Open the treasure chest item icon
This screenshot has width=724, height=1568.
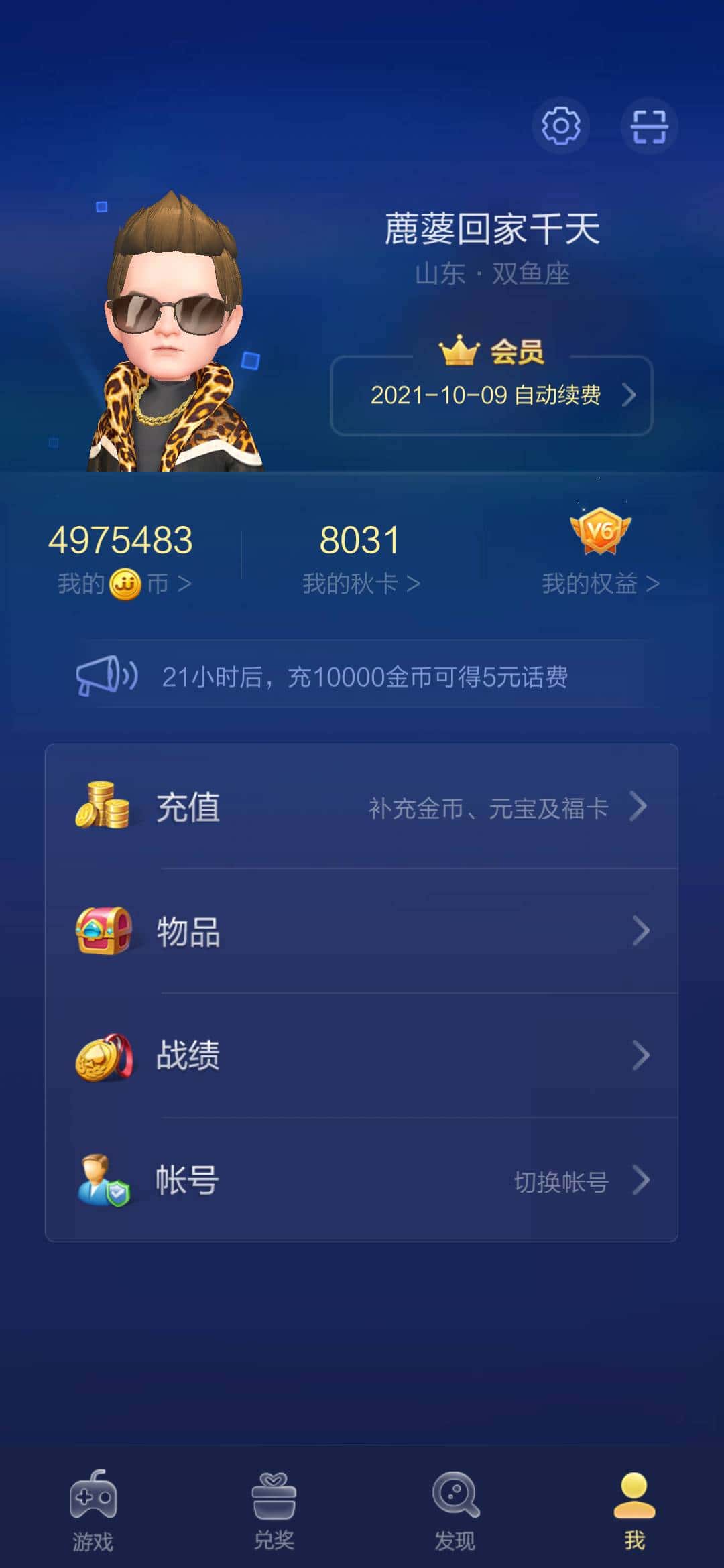104,931
